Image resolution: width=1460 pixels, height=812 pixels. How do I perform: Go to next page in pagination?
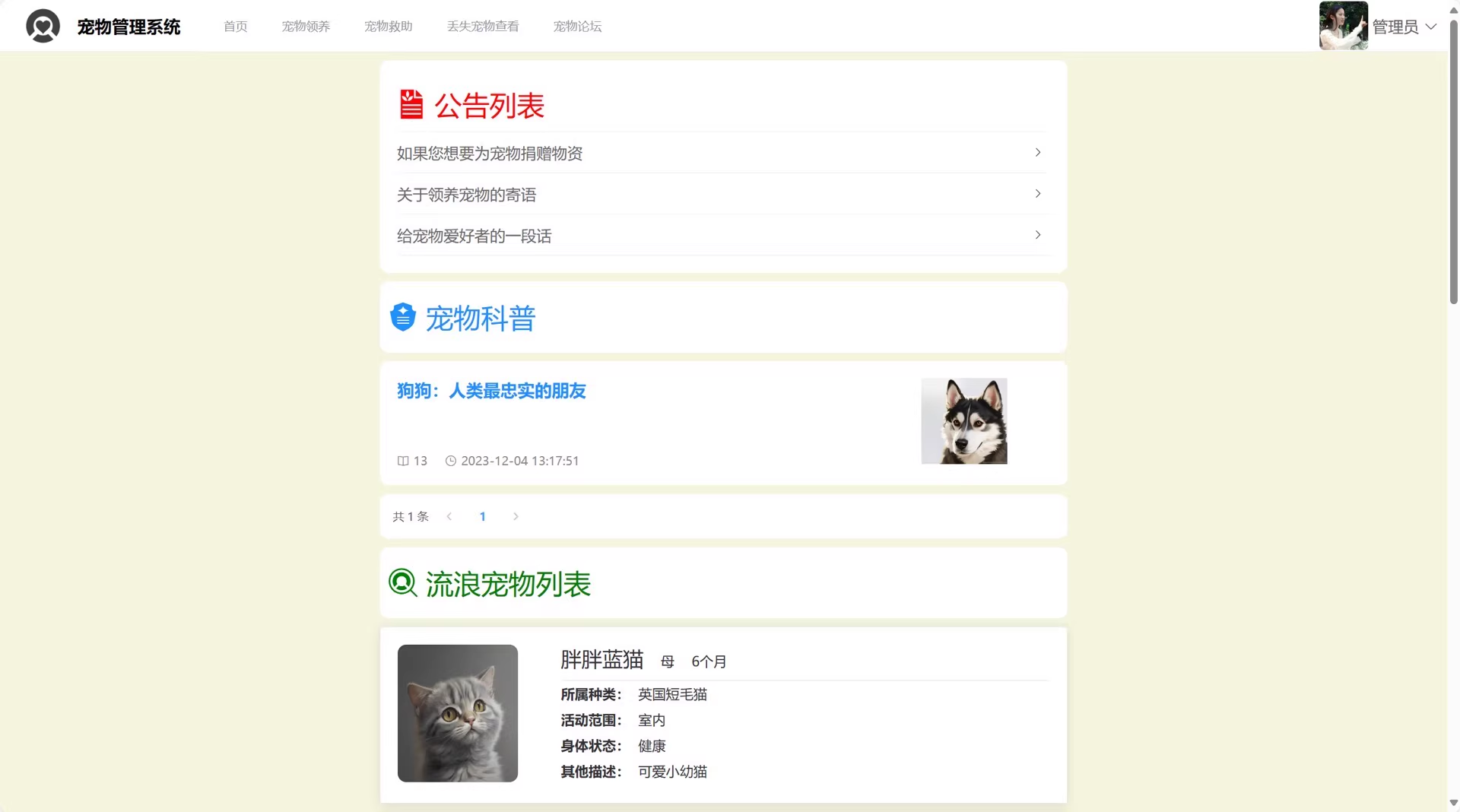(516, 516)
